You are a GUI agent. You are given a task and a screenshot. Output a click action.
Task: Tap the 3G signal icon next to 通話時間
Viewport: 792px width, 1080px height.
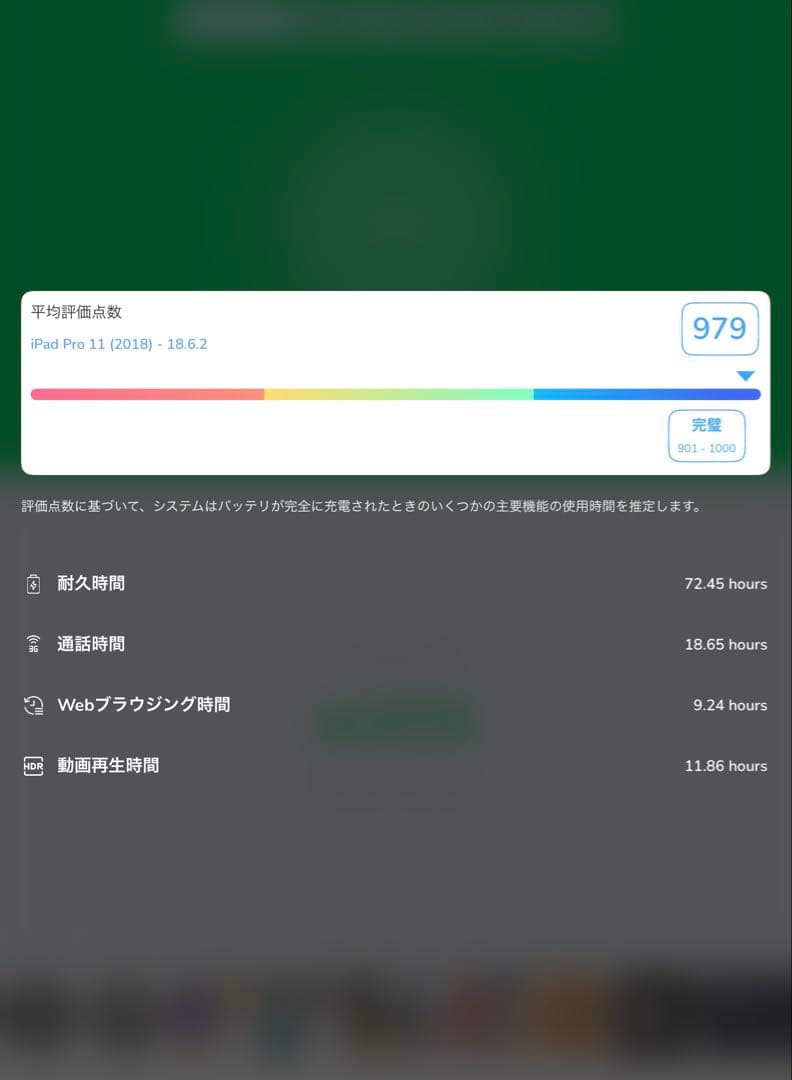click(33, 644)
